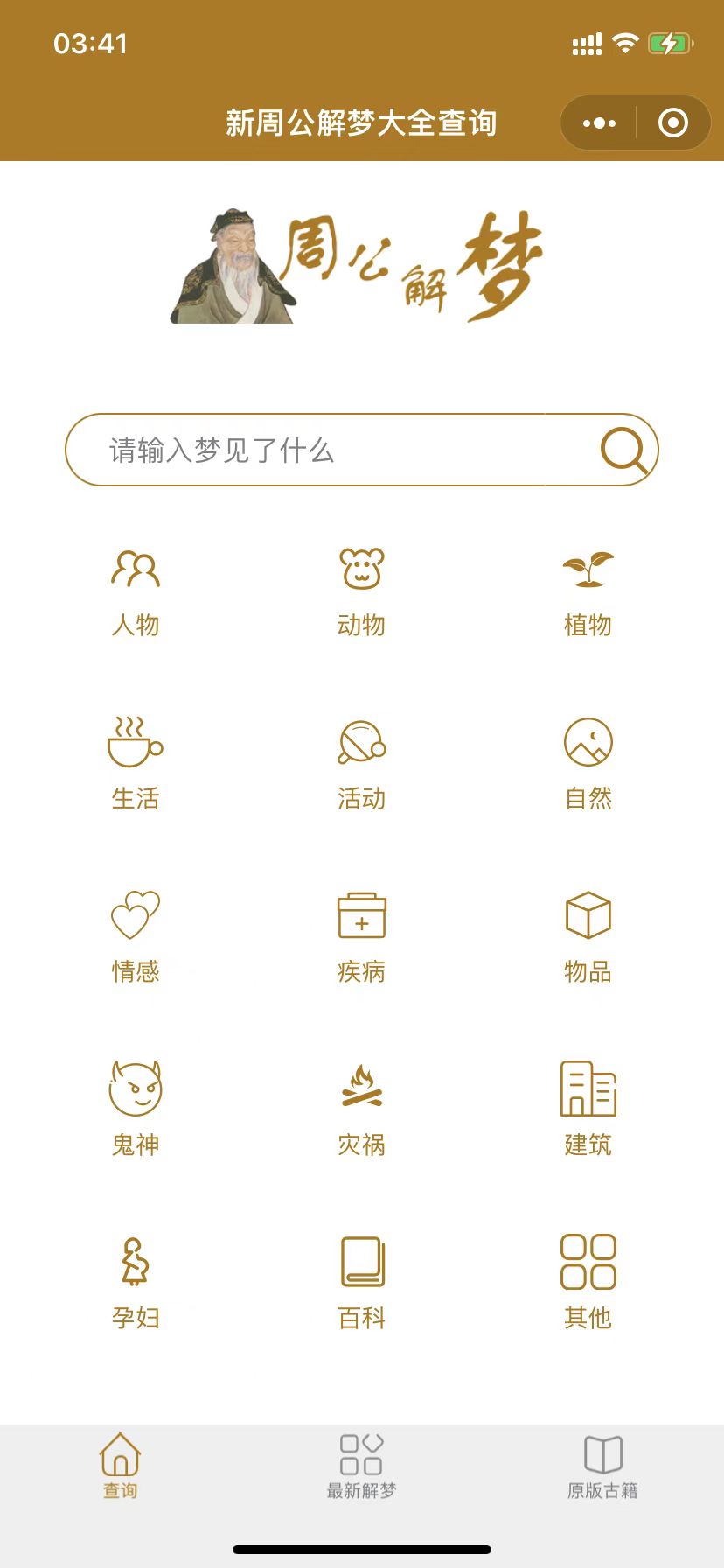Tap the 植物 (Plants) sprout icon
Viewport: 724px width, 1568px height.
(x=588, y=569)
